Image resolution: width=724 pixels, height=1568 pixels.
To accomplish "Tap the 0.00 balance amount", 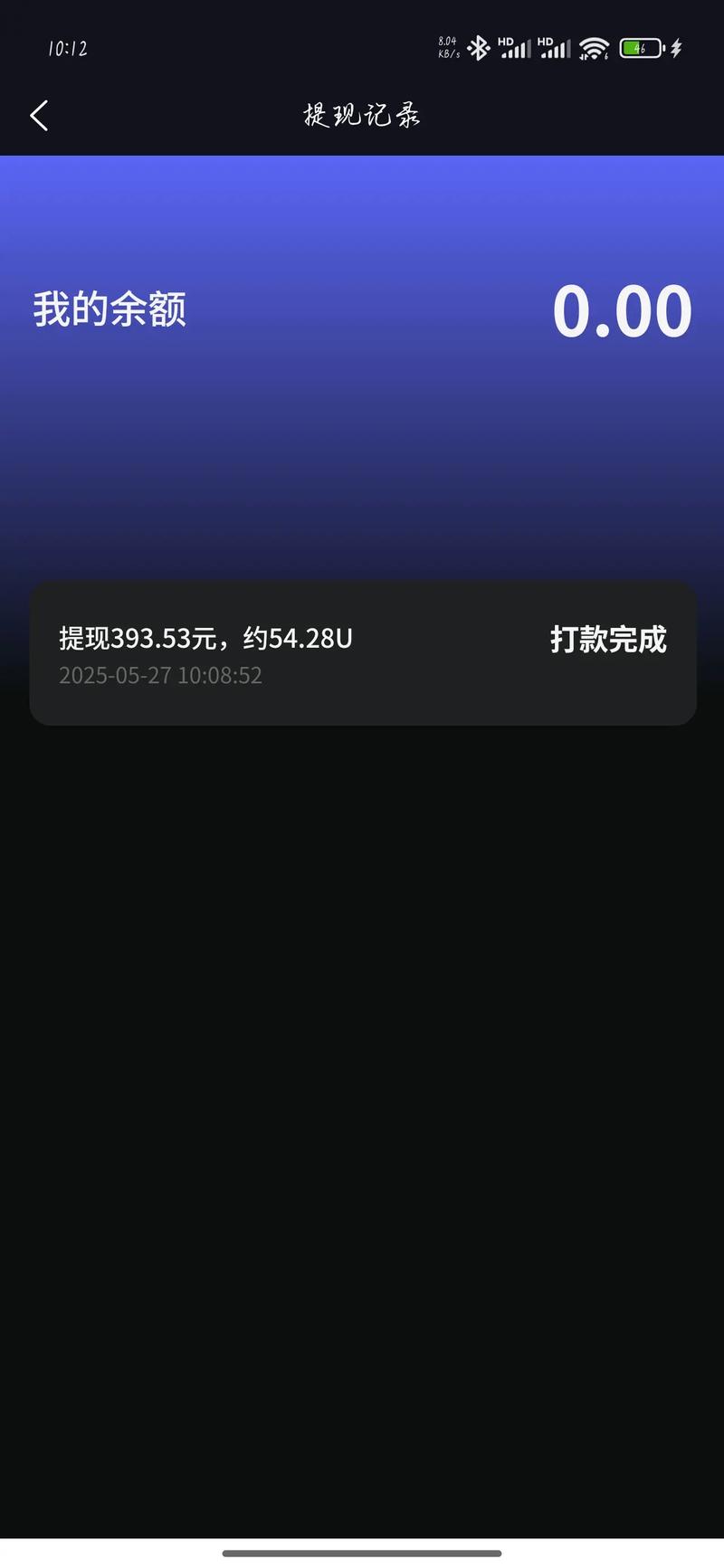I will (622, 311).
